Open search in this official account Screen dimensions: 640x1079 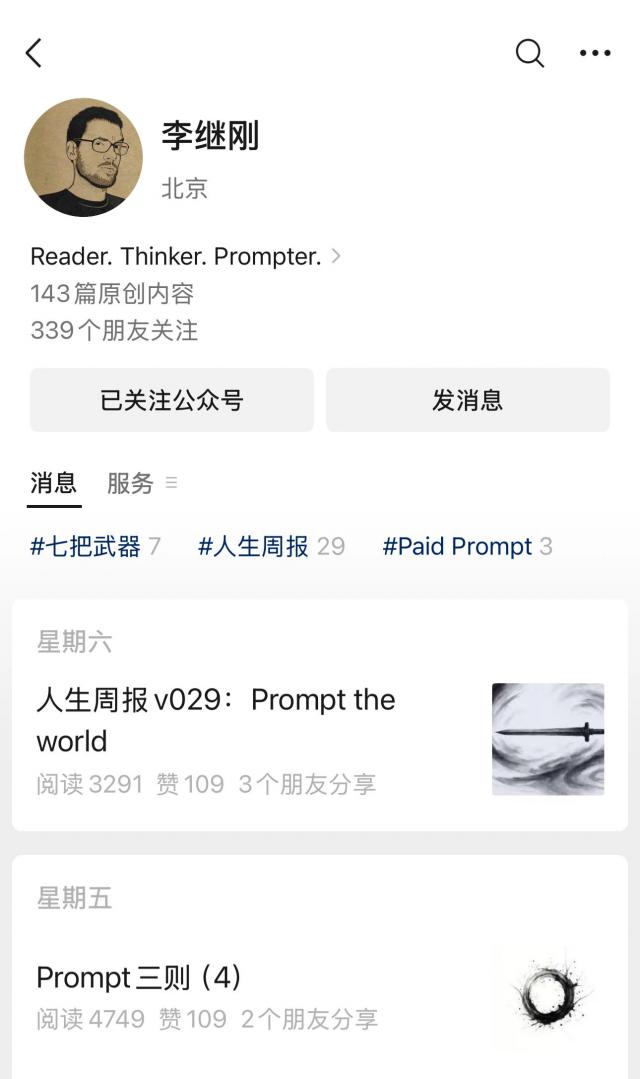tap(529, 53)
